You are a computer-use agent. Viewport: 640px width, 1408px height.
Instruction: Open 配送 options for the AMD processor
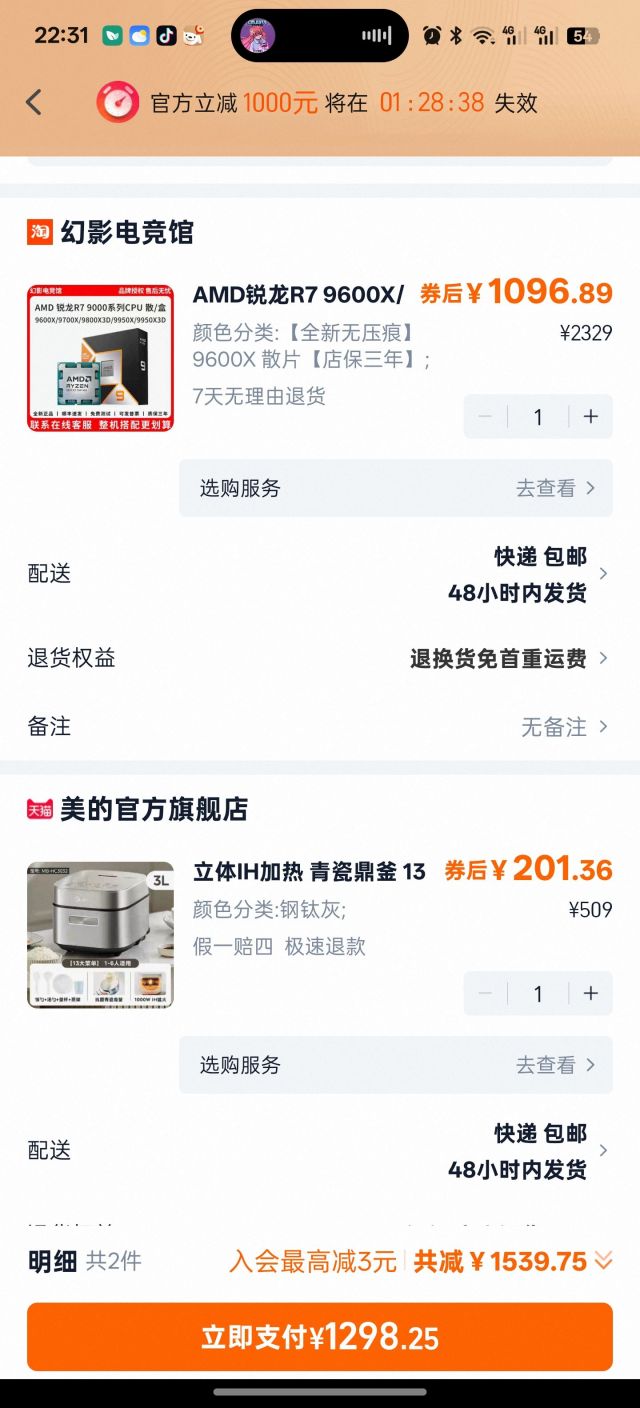320,574
